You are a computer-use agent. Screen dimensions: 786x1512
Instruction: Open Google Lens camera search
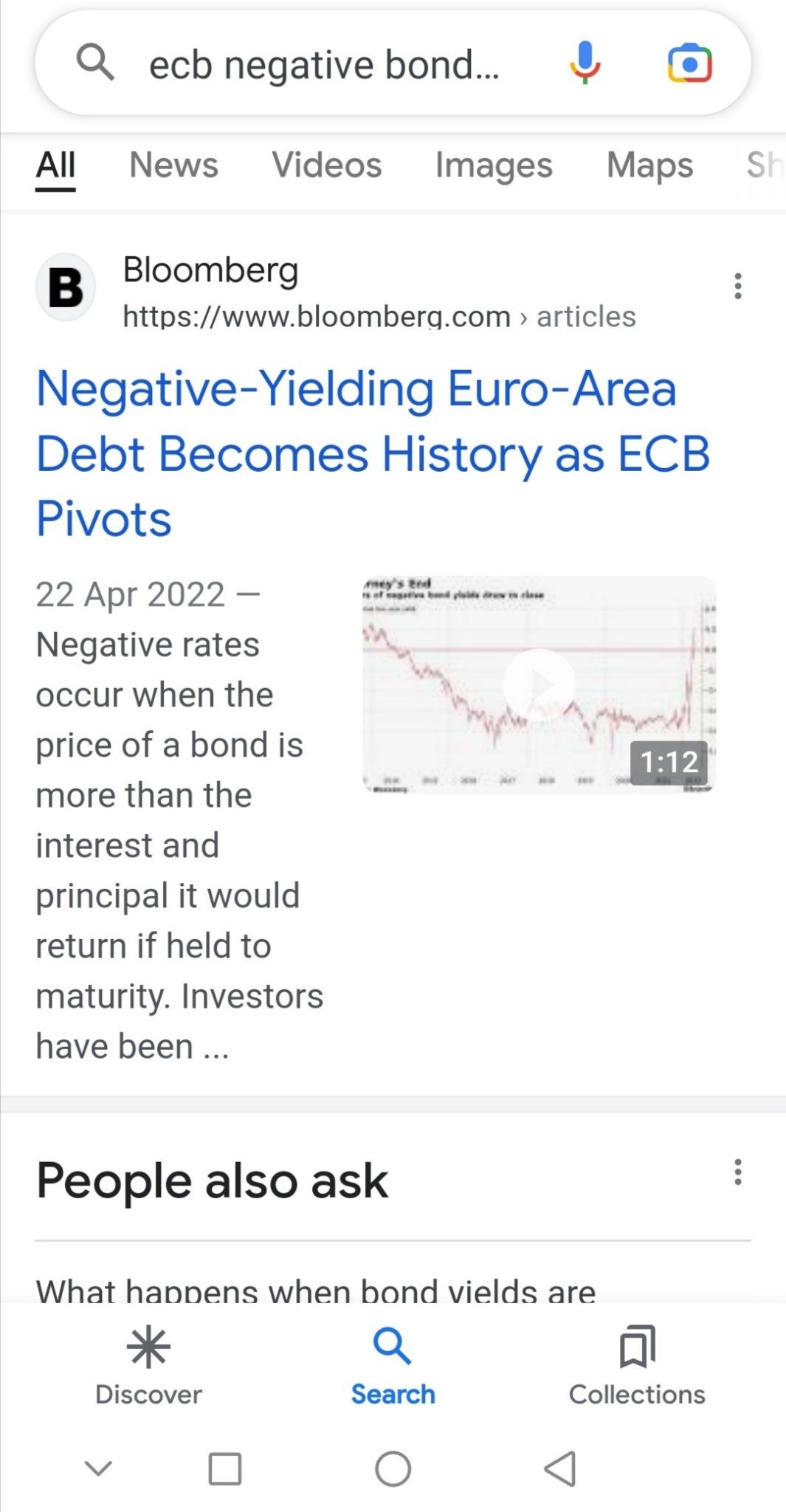click(x=689, y=63)
